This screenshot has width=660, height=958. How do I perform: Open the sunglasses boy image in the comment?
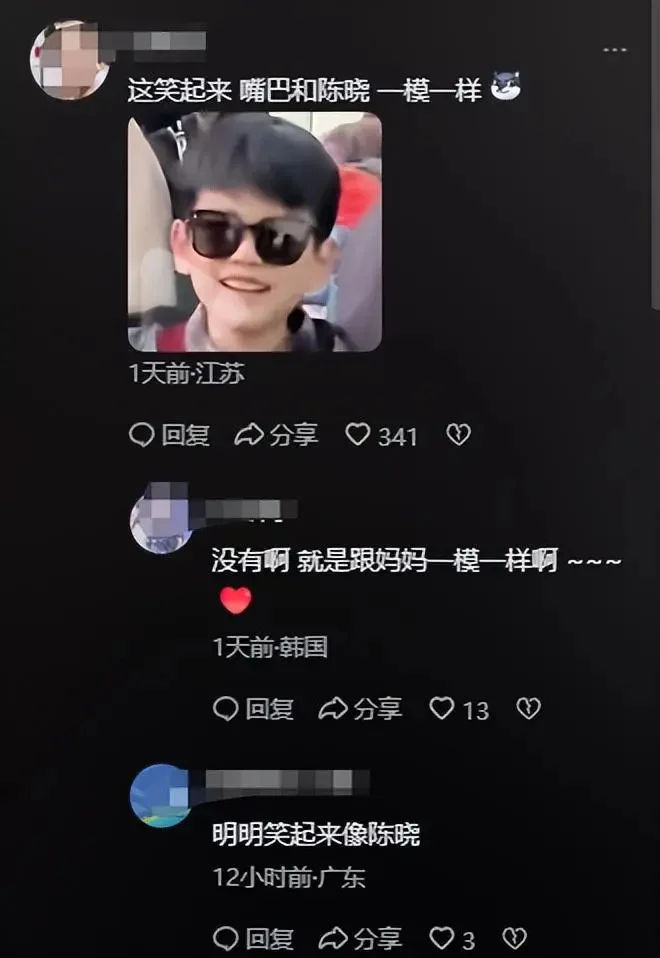pyautogui.click(x=254, y=232)
